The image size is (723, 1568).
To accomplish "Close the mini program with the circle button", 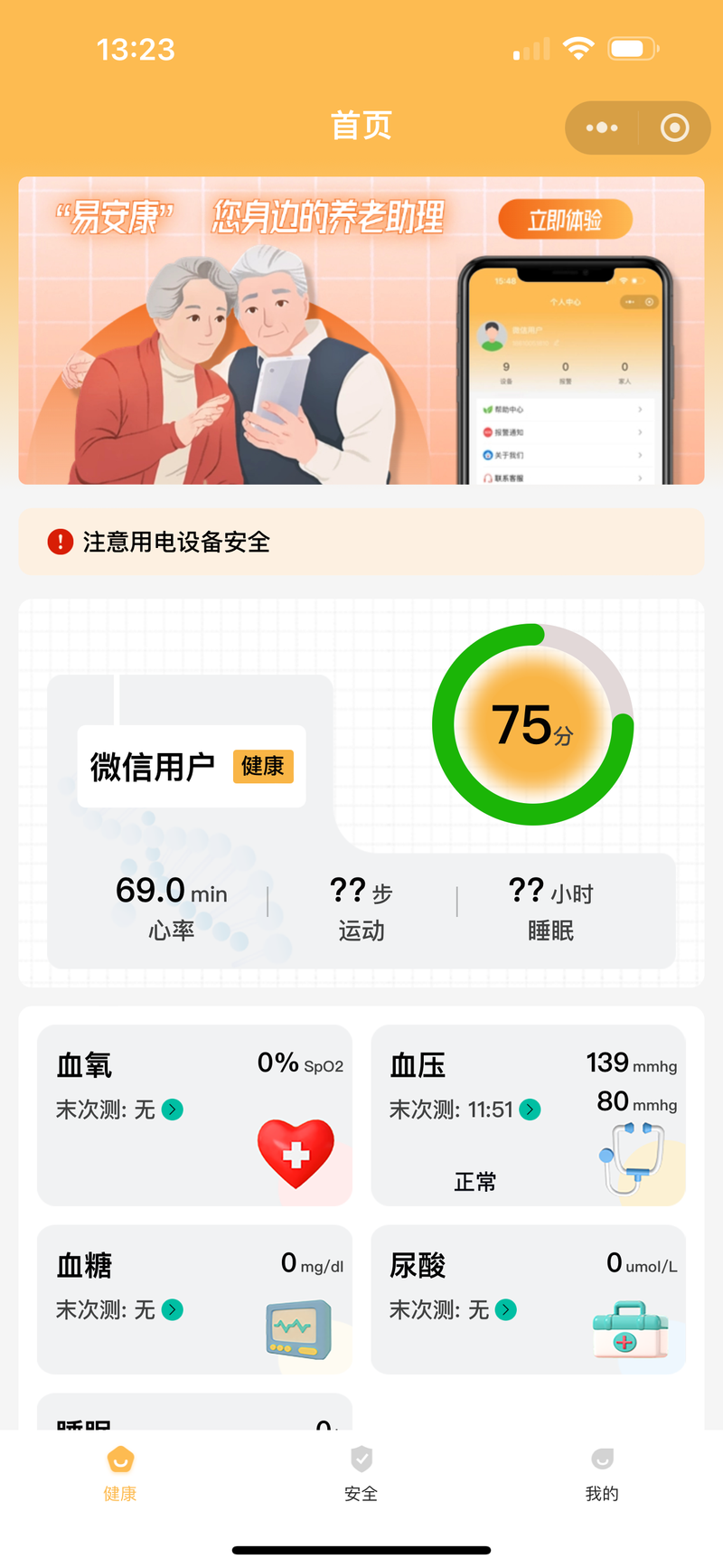I will pyautogui.click(x=674, y=128).
